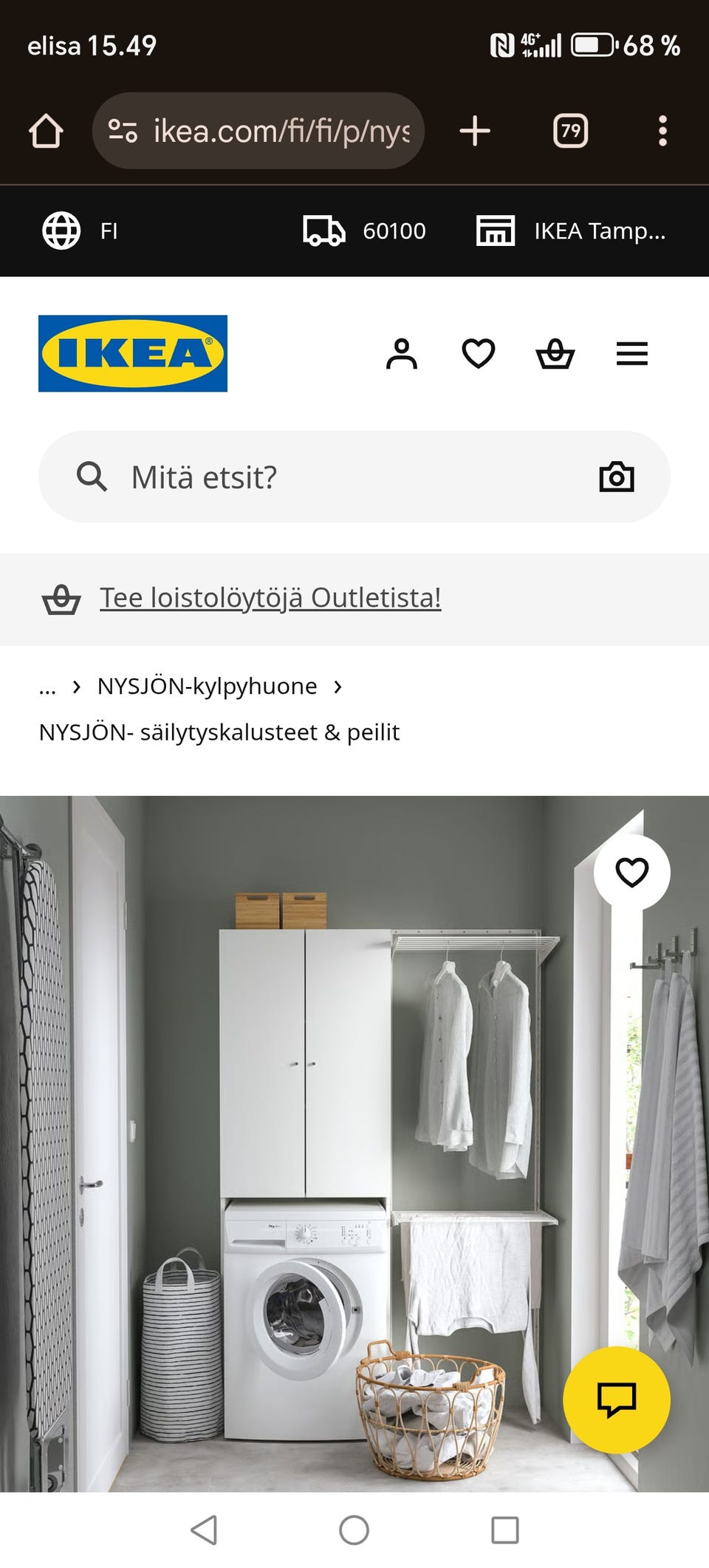Open the browser three-dot menu
This screenshot has width=709, height=1568.
tap(664, 129)
